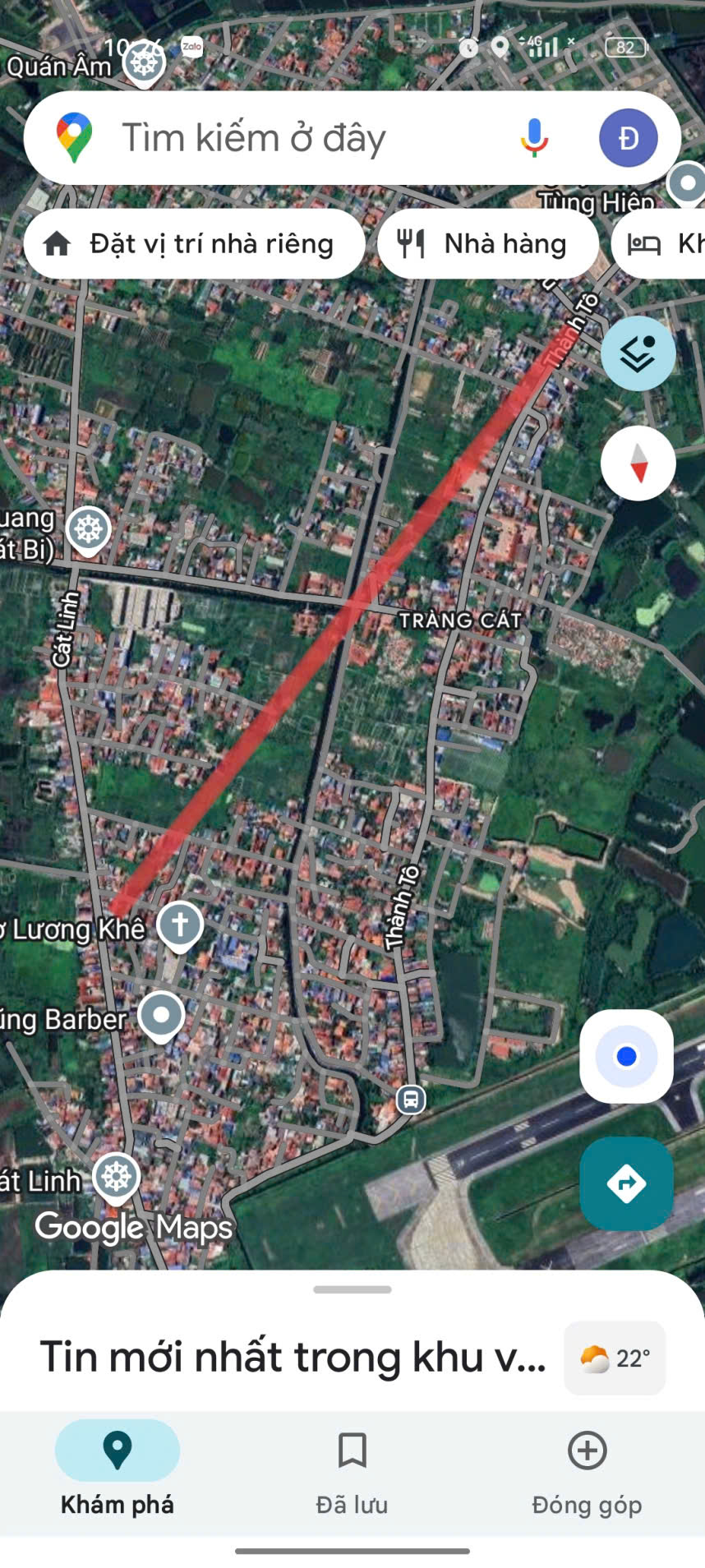
Task: Select the "Đặt vị trí nhà riêng" chip
Action: pyautogui.click(x=195, y=244)
